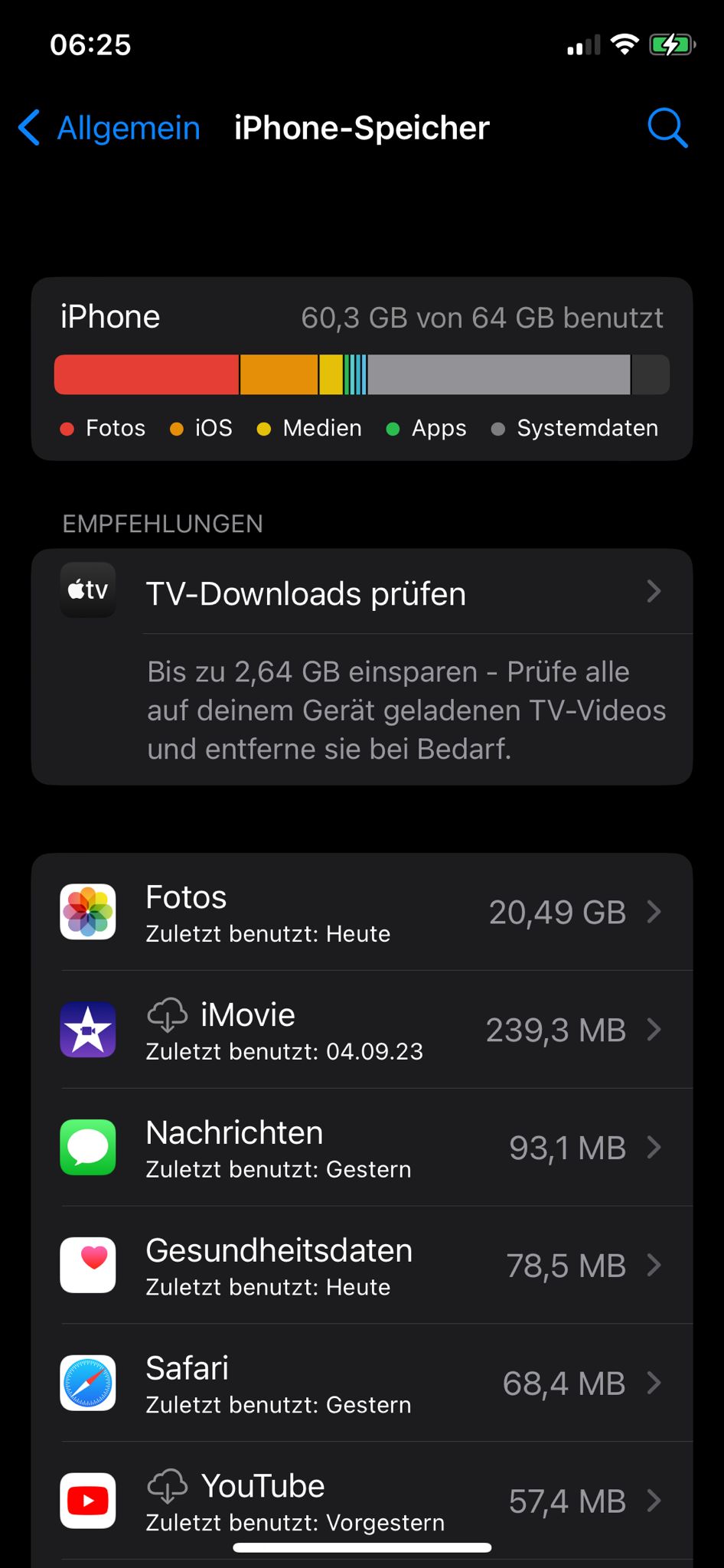Open the search magnifier icon

tap(667, 128)
